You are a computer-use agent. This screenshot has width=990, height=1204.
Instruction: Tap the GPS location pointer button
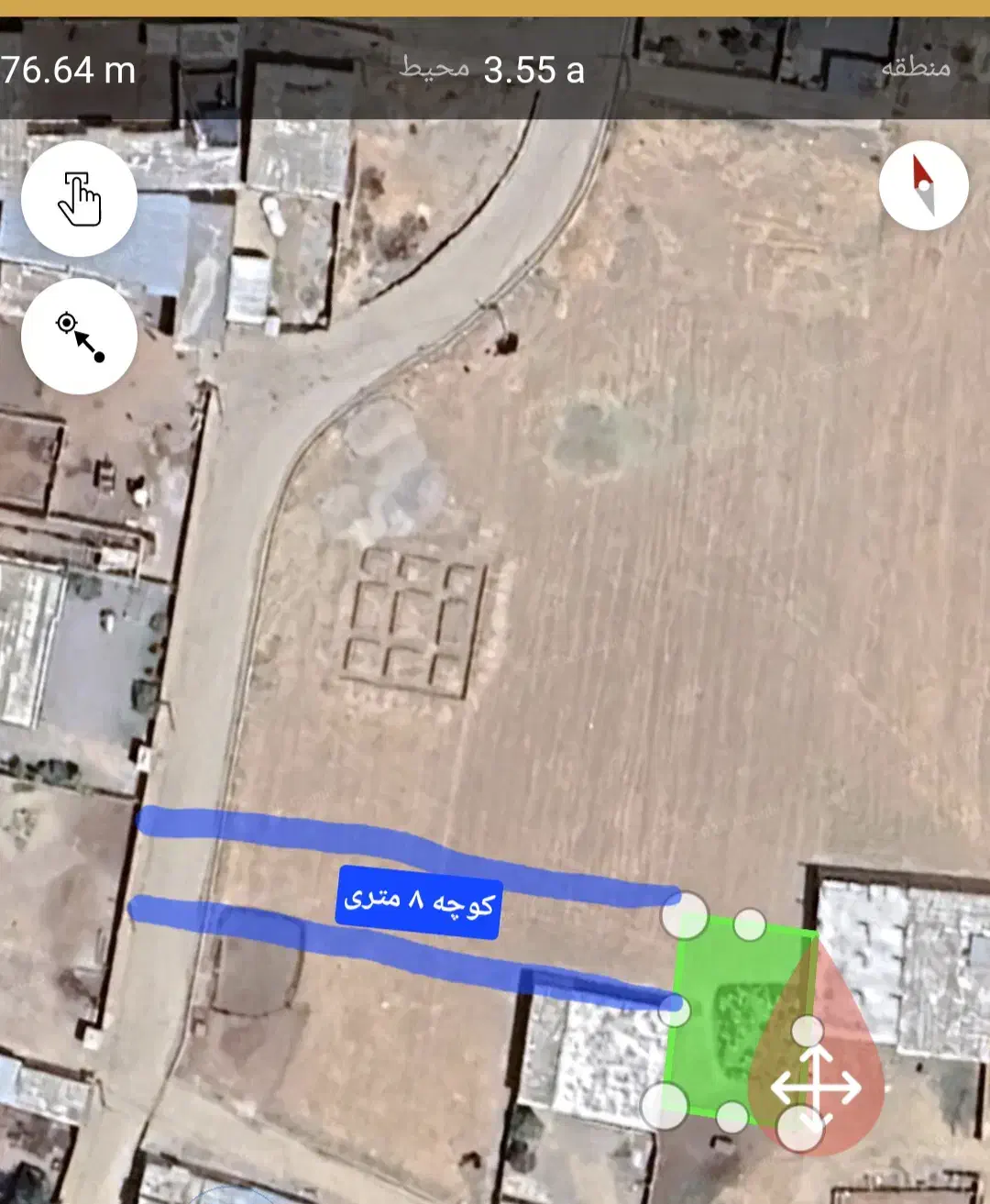(x=79, y=337)
